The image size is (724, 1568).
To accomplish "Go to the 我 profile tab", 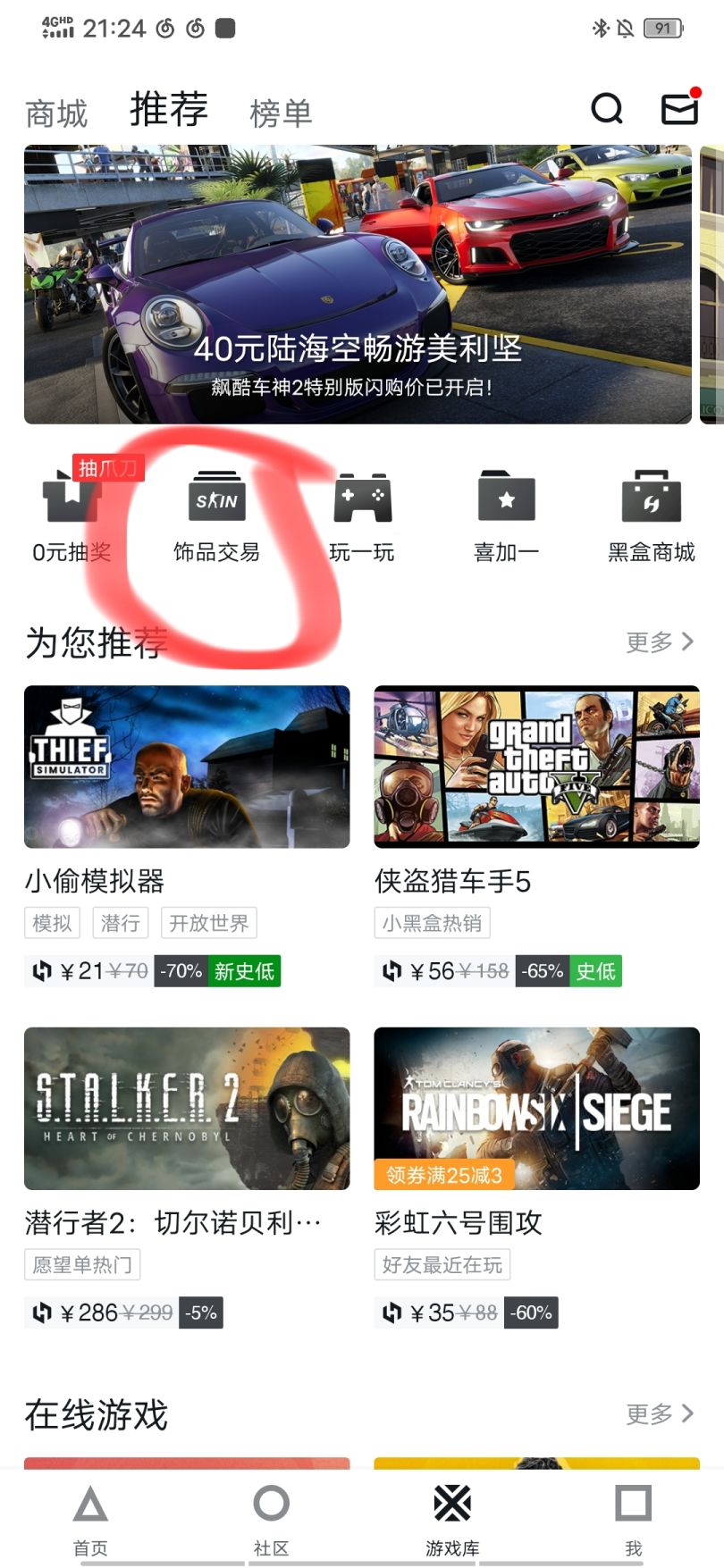I will tap(633, 1519).
